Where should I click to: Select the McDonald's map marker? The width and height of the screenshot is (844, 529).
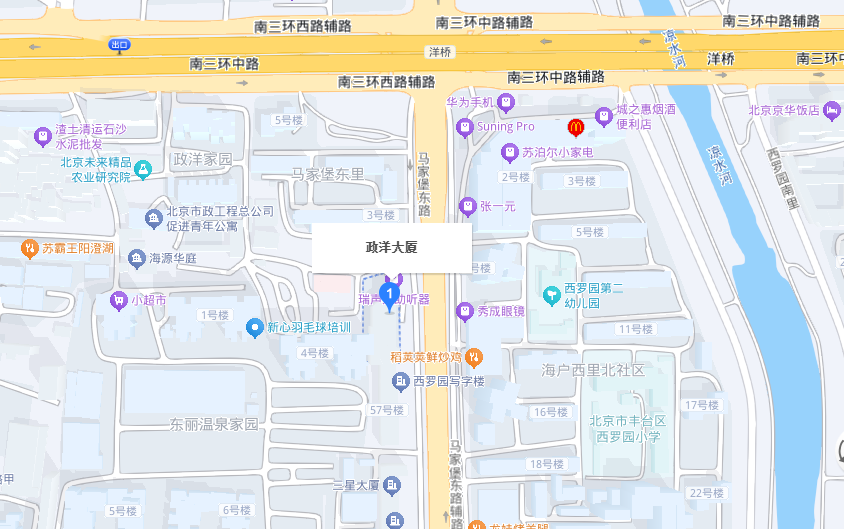point(575,127)
